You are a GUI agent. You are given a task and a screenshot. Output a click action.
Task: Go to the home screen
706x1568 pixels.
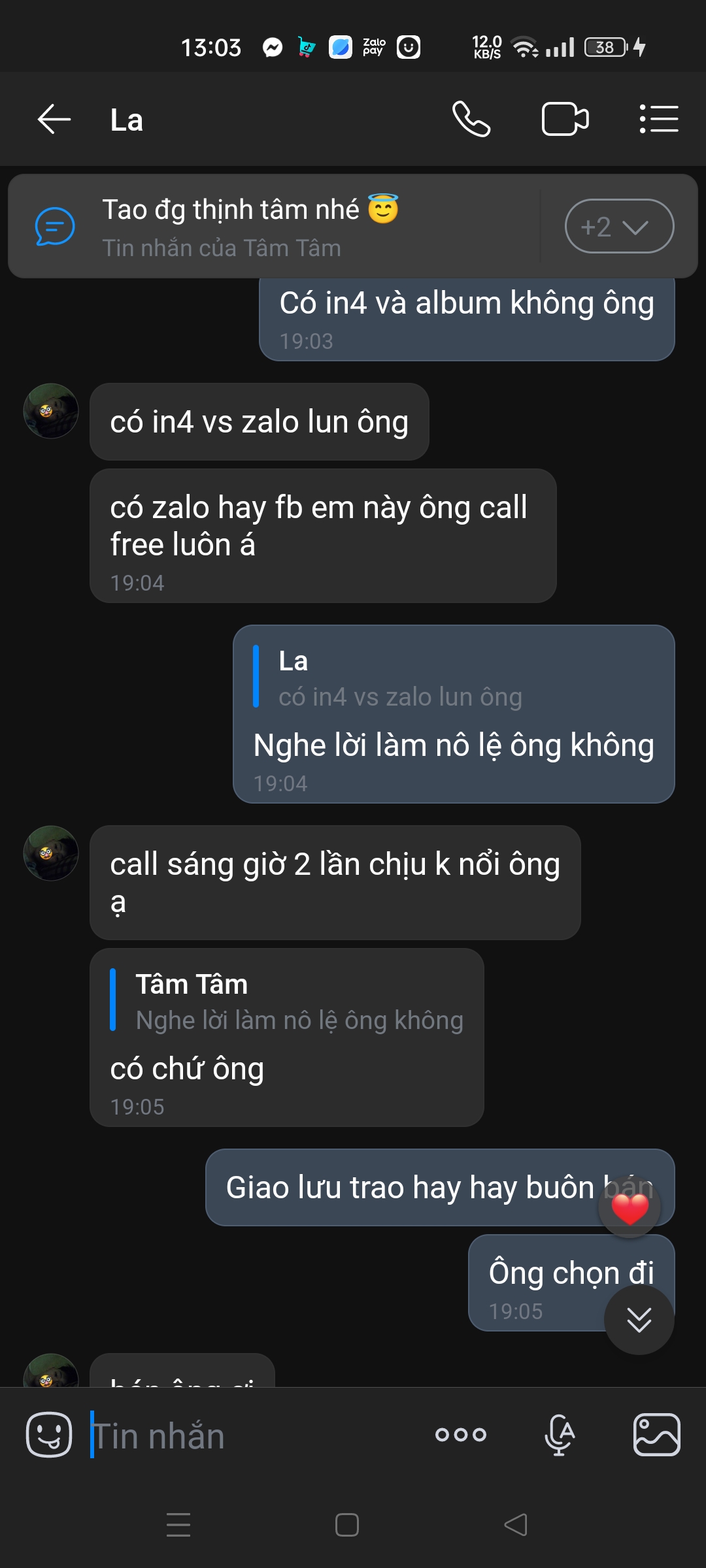pos(346,1525)
